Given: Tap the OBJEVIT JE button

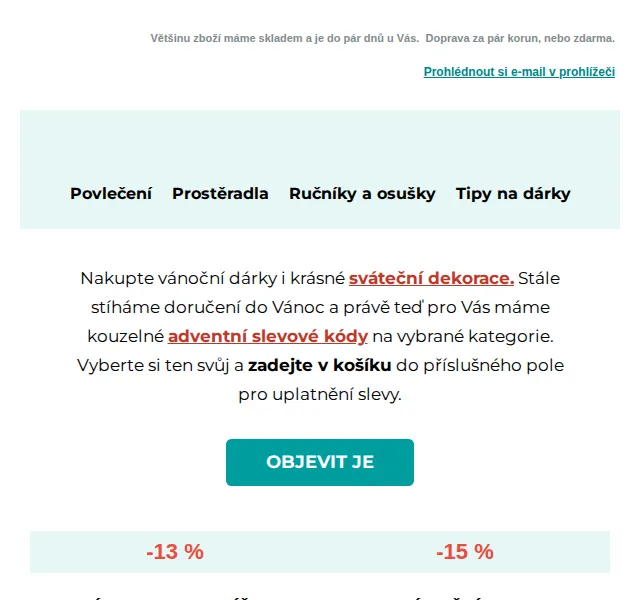Looking at the screenshot, I should point(320,462).
